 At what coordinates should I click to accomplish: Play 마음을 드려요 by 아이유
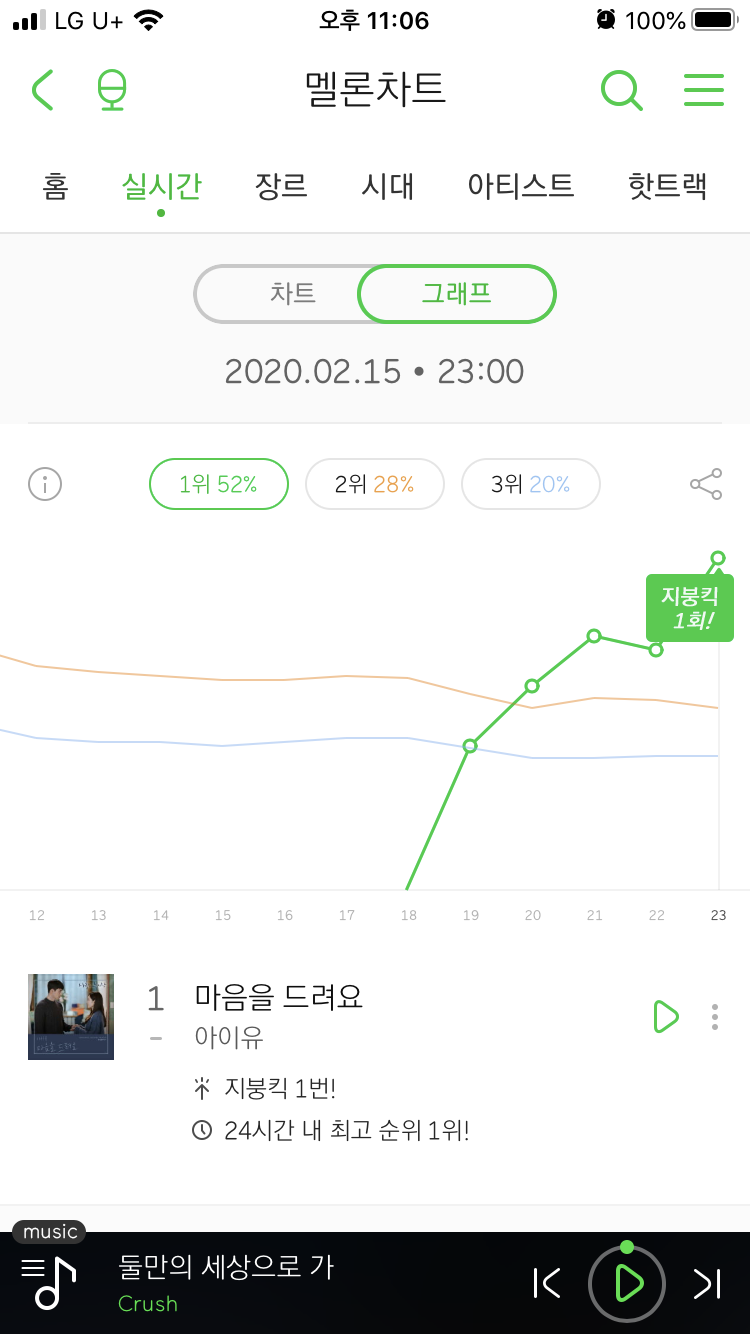click(665, 1016)
